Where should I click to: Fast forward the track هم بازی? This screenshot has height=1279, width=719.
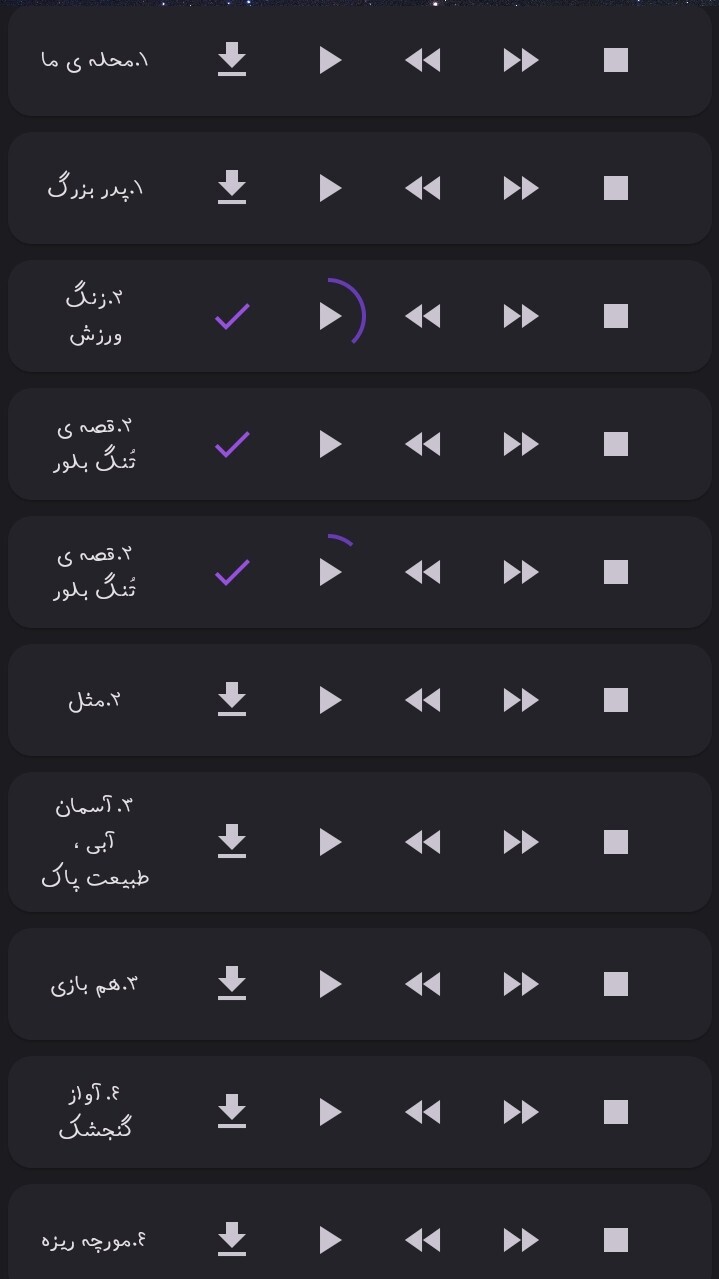tap(520, 984)
